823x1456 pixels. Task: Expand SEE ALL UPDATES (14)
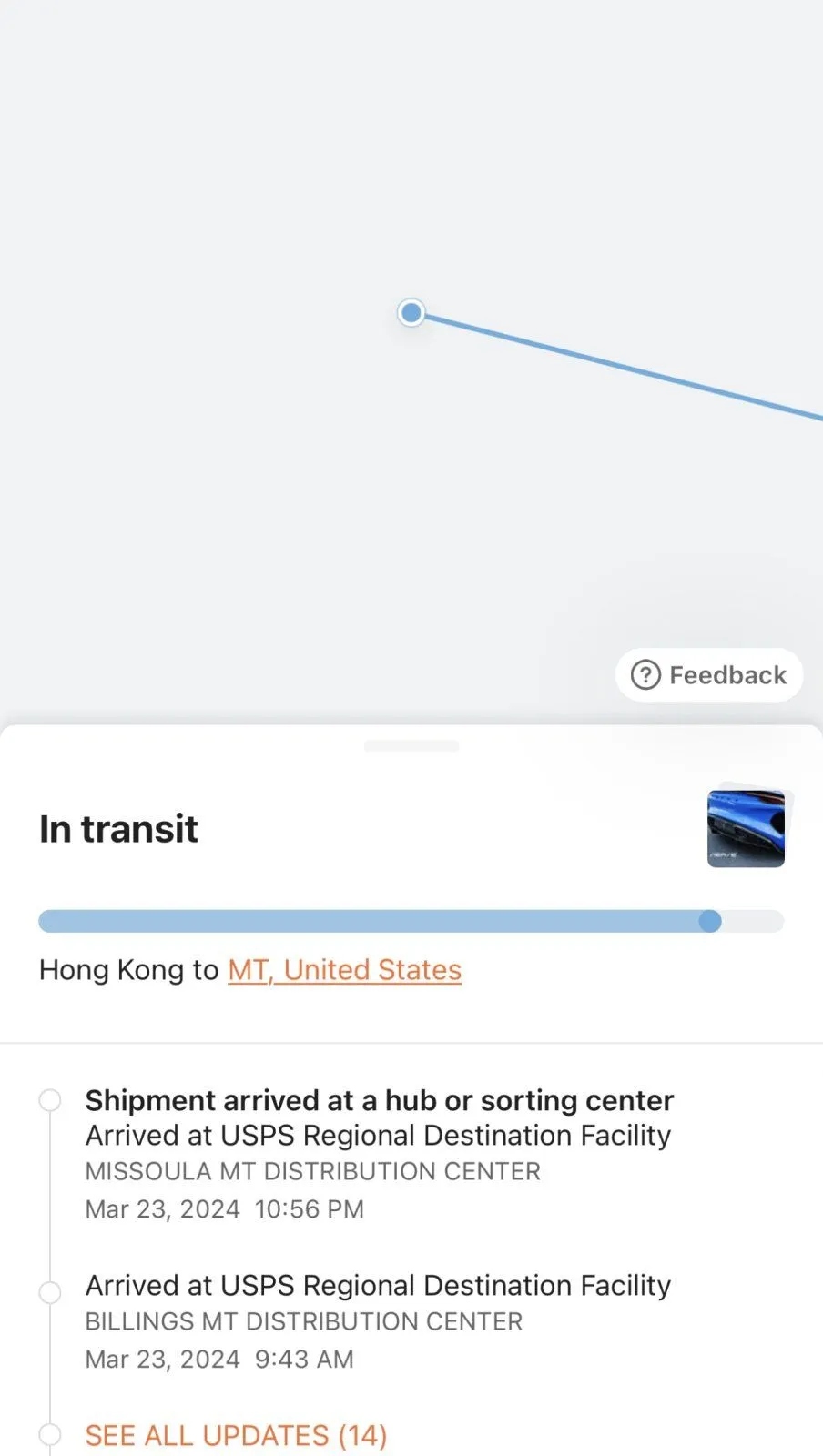click(236, 1435)
